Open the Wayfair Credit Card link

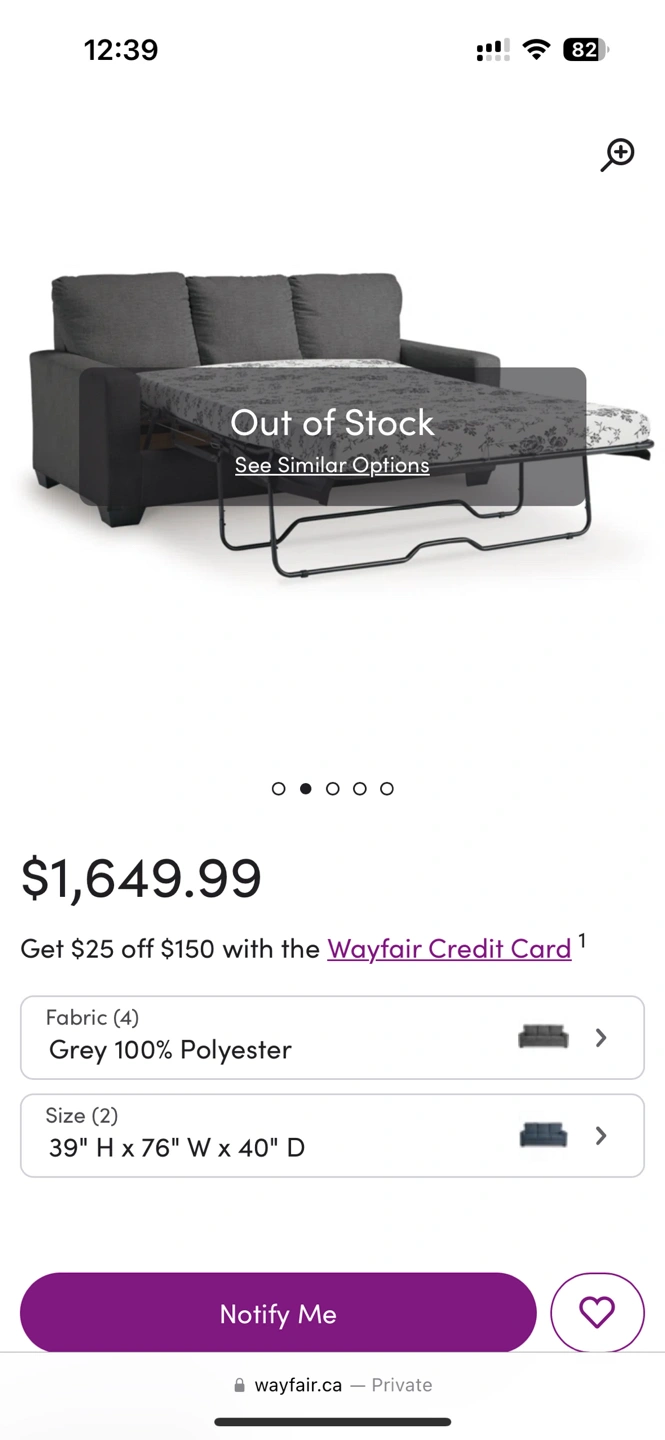click(449, 948)
